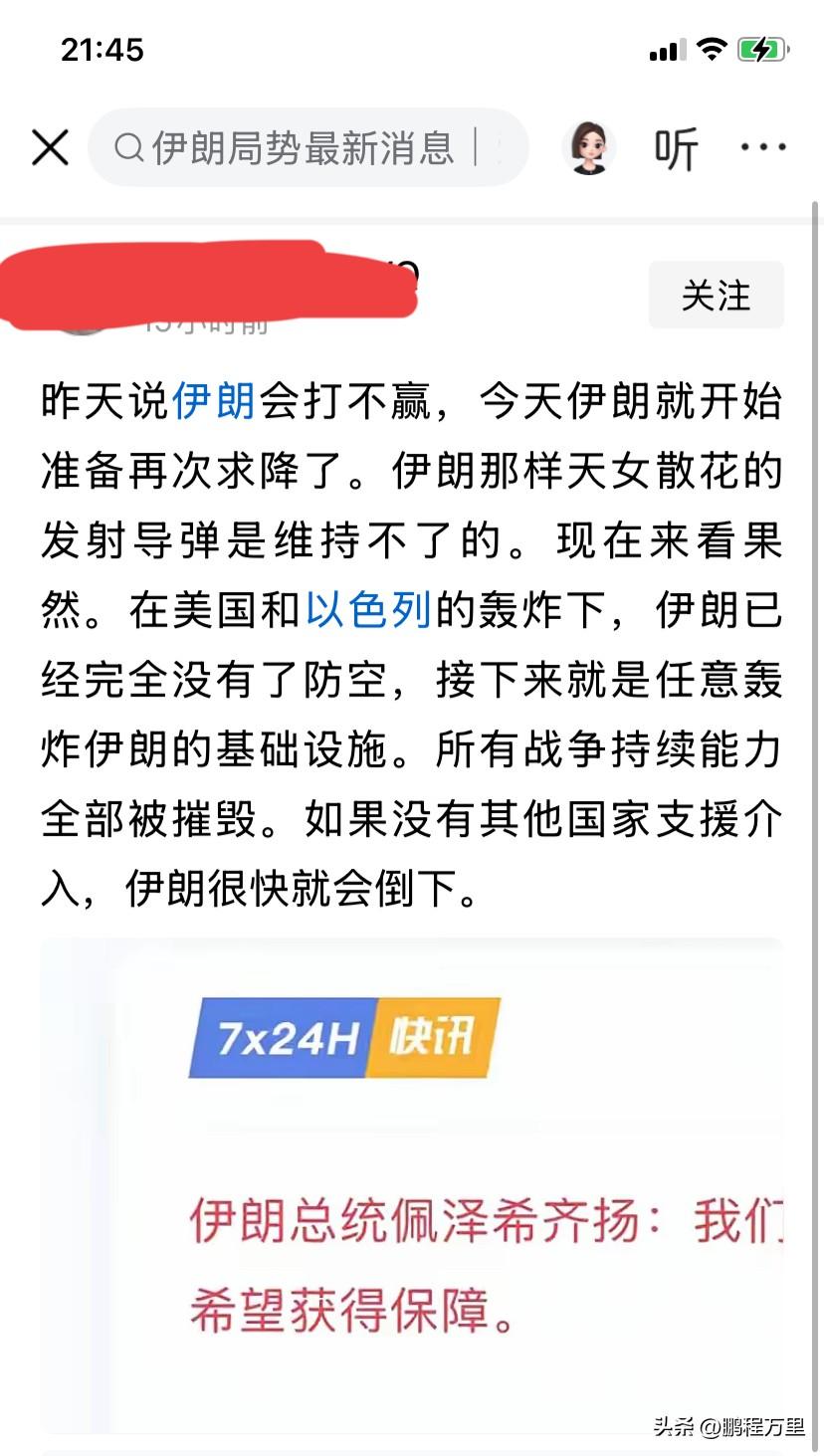Open the three-dot more options menu
The image size is (824, 1456).
click(761, 147)
